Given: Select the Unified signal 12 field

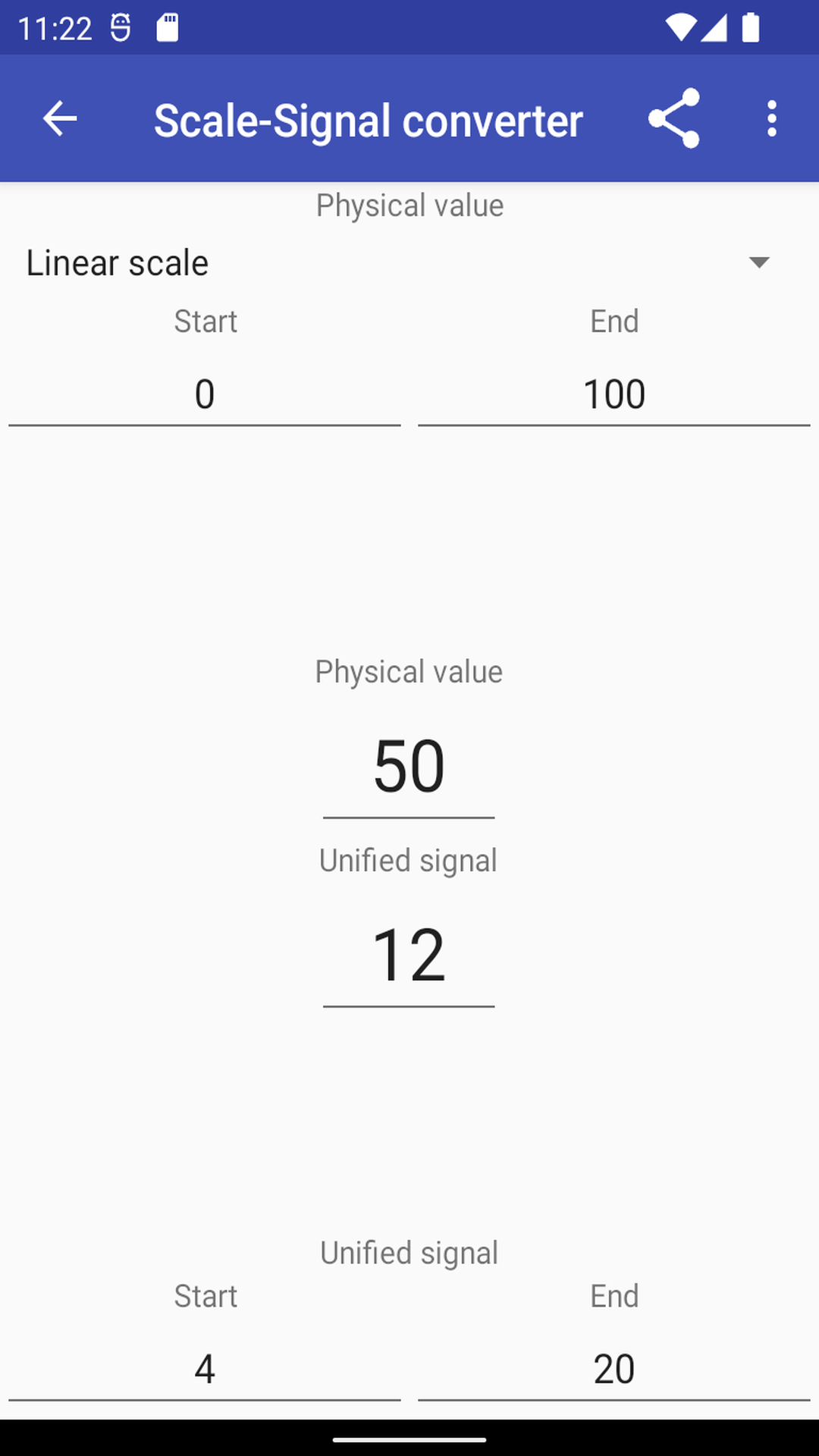Looking at the screenshot, I should coord(409,954).
